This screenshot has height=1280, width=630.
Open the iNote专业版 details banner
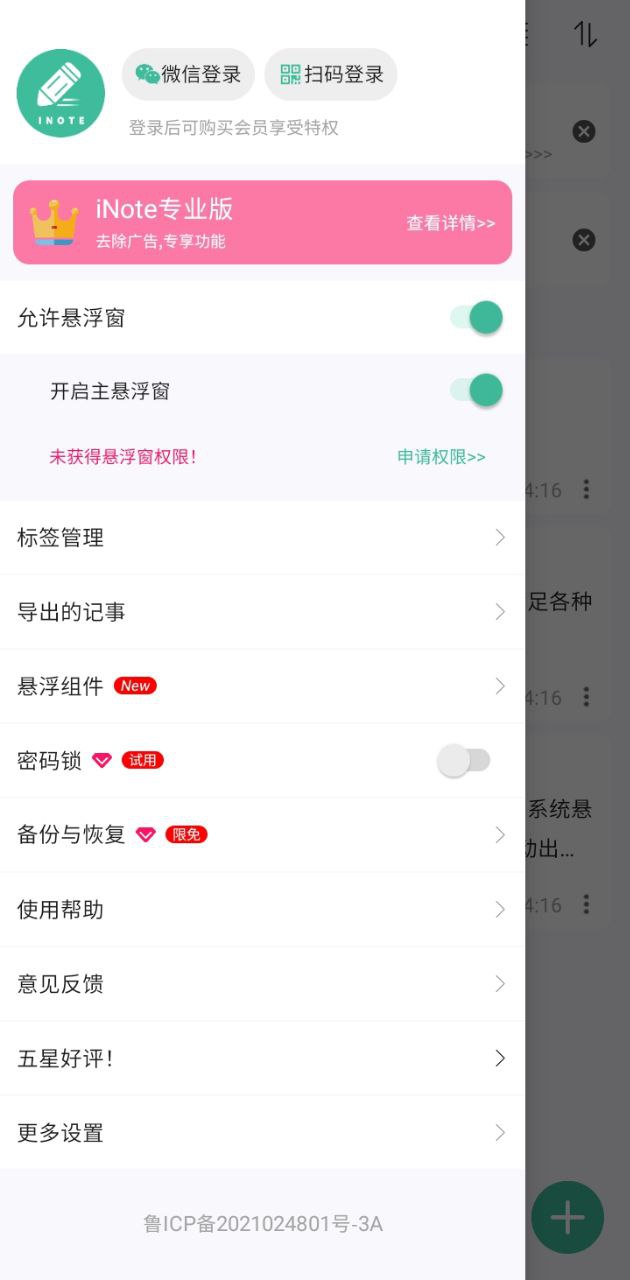[262, 222]
